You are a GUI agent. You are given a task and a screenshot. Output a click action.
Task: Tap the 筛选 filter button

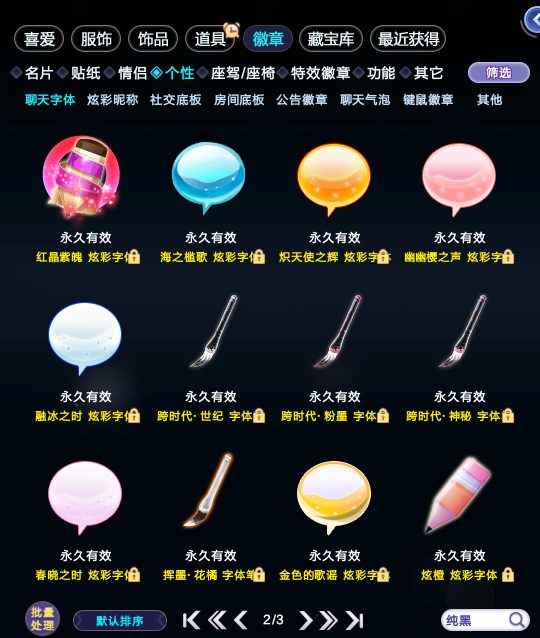pos(498,73)
